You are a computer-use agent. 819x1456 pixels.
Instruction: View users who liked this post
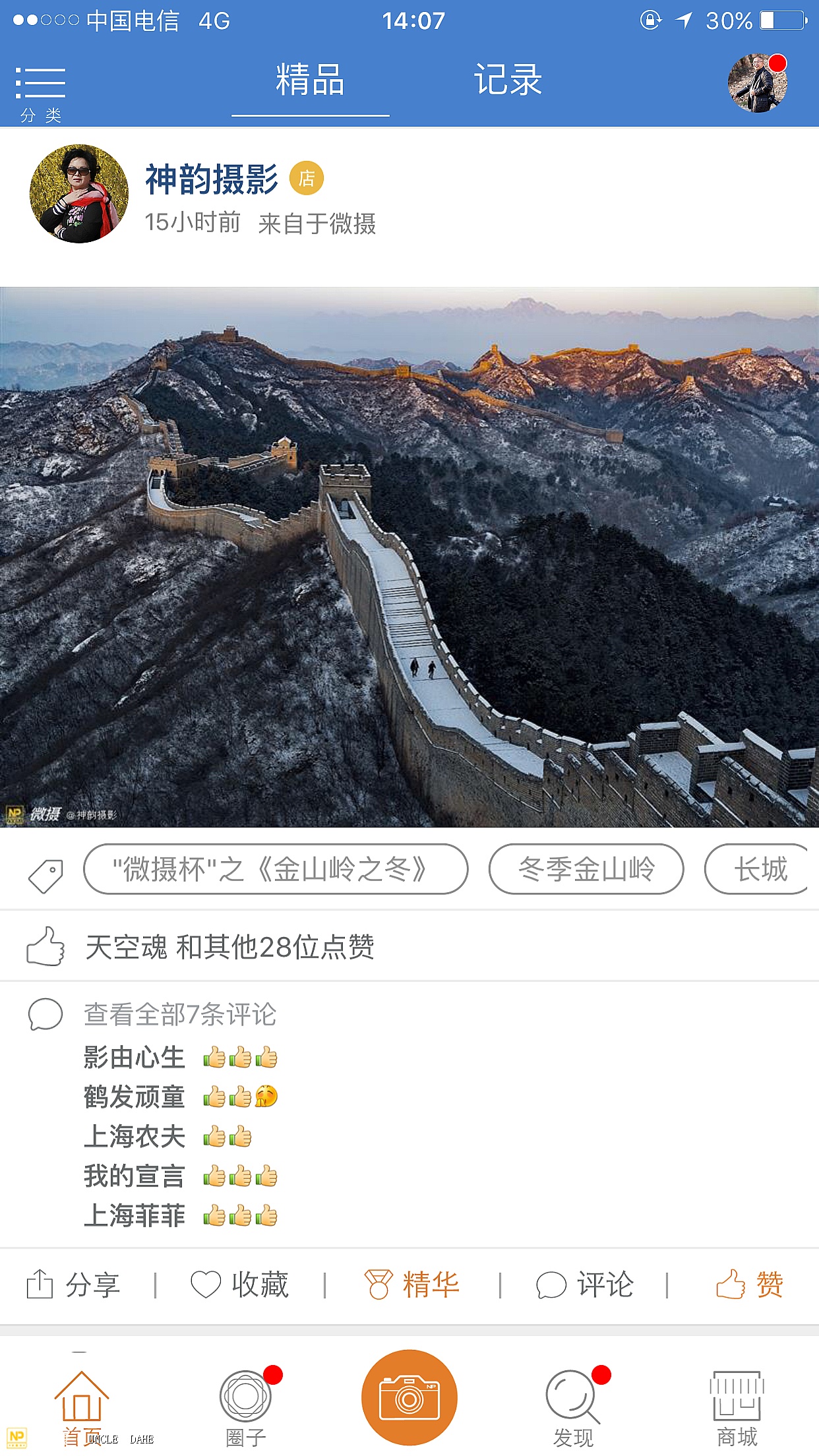point(229,947)
